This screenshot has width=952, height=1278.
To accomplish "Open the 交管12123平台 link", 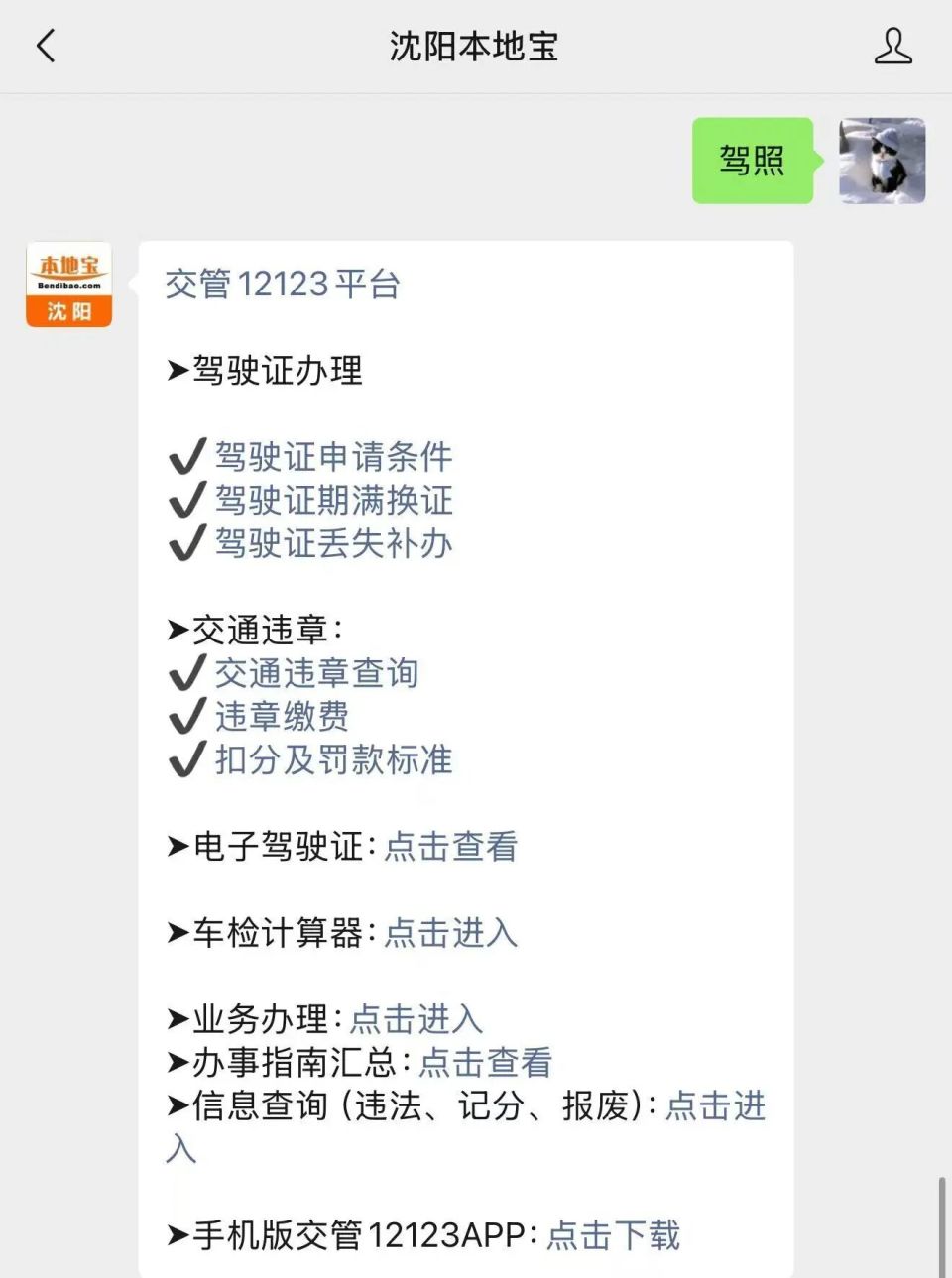I will click(x=284, y=285).
